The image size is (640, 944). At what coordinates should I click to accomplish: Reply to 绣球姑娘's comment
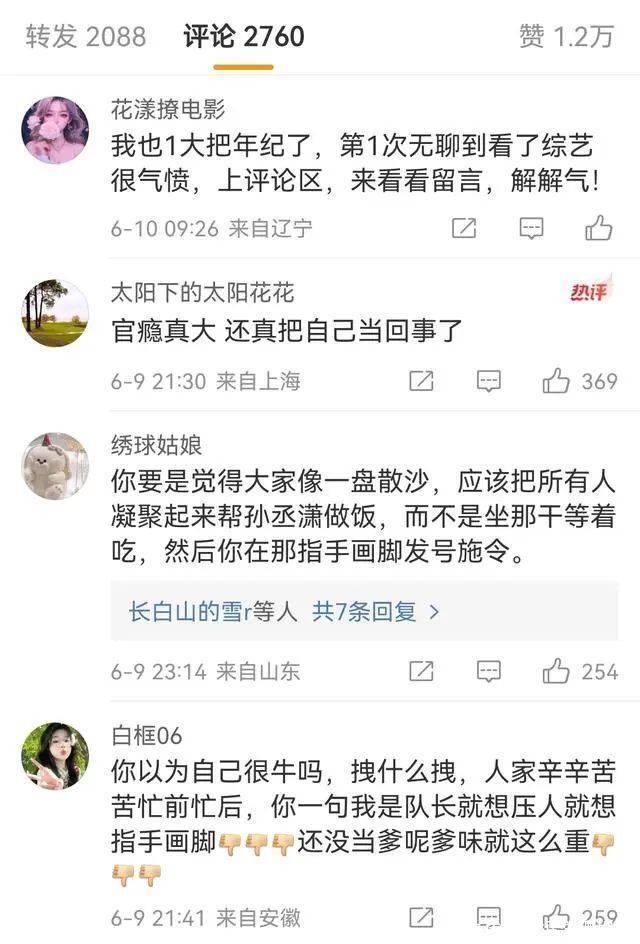tap(488, 671)
